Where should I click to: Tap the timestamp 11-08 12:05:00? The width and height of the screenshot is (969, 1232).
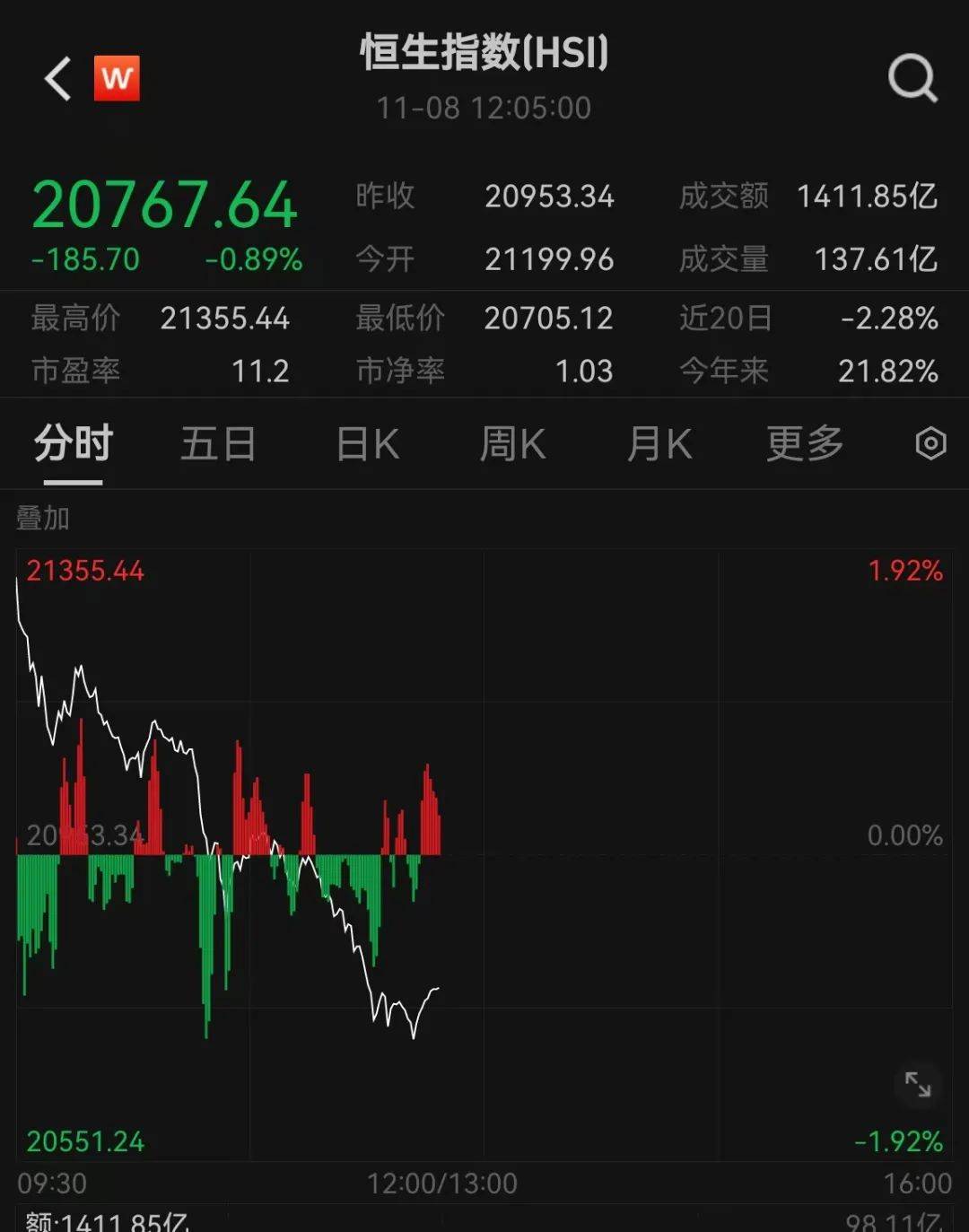click(484, 108)
